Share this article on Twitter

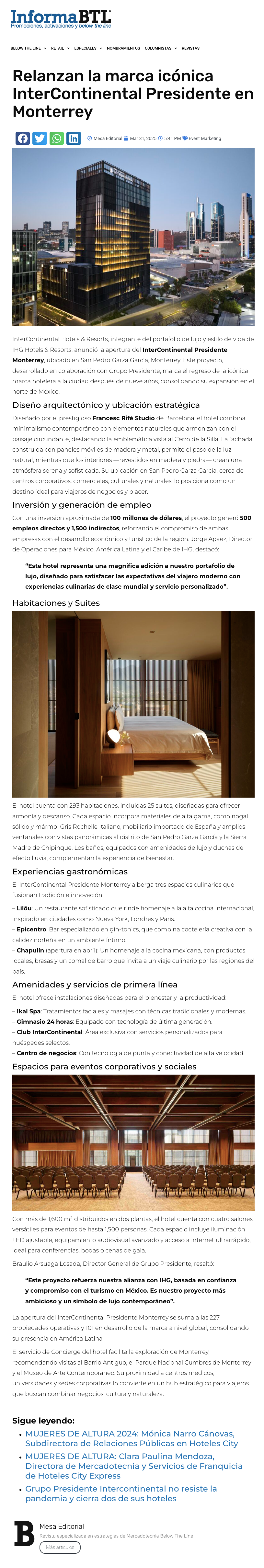point(40,138)
